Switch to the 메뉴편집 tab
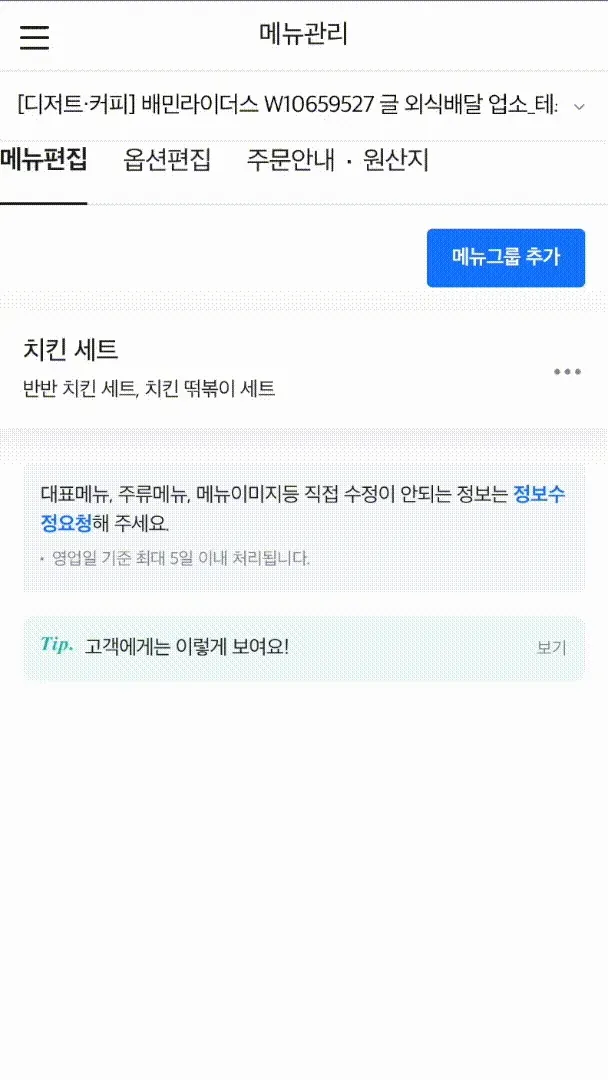The image size is (608, 1080). (x=44, y=160)
